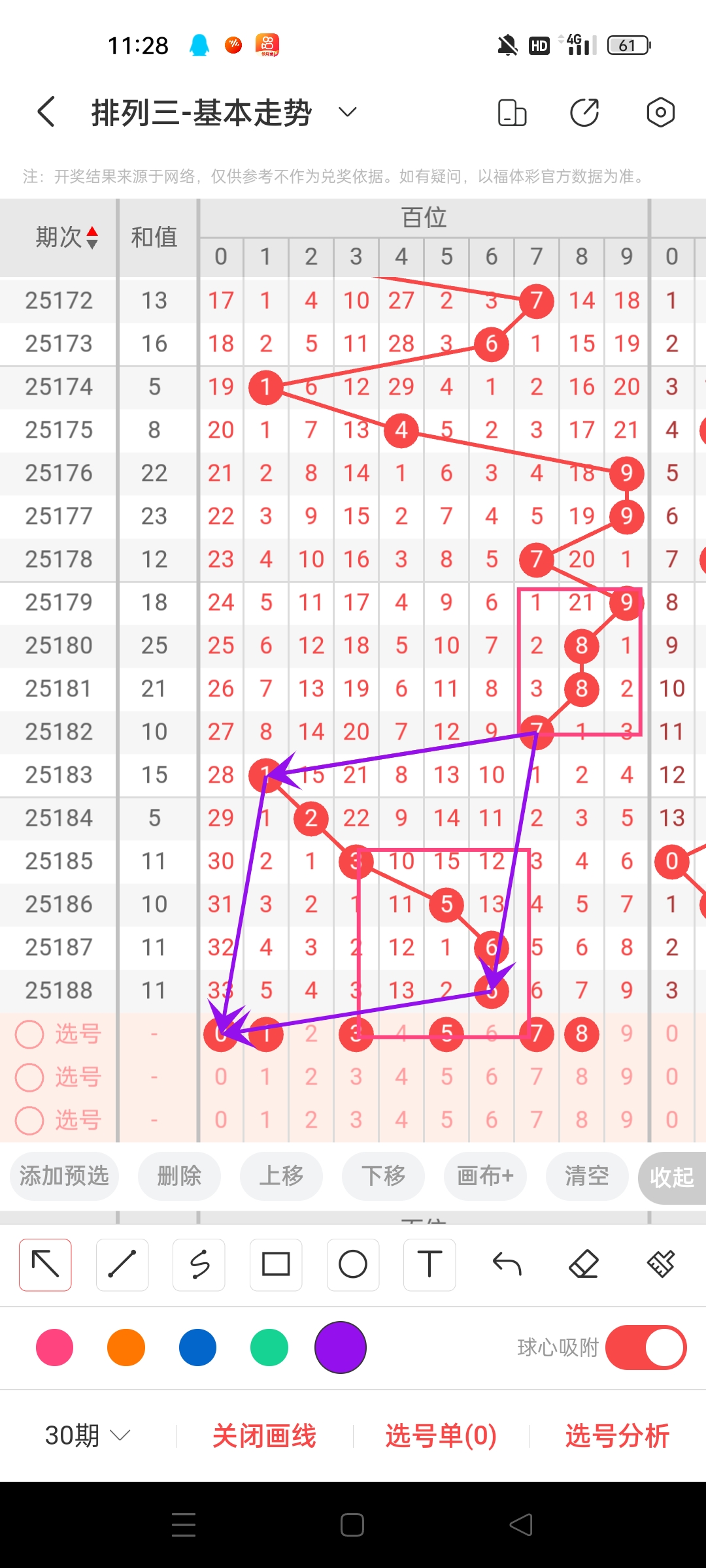
Task: Open the 30期 period dropdown
Action: pos(88,1435)
